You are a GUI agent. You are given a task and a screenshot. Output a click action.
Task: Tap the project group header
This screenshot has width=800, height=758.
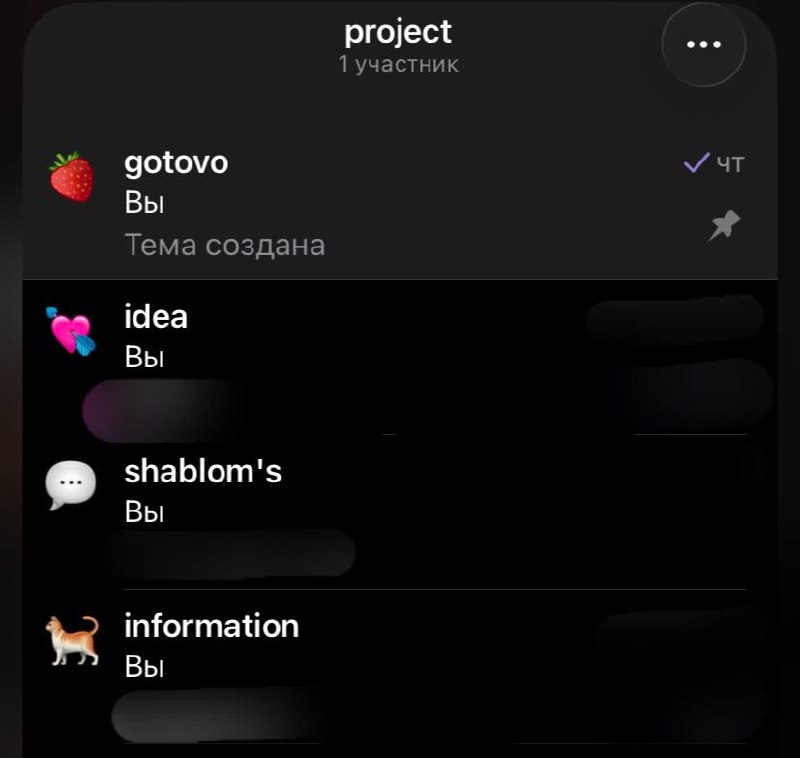[x=398, y=45]
